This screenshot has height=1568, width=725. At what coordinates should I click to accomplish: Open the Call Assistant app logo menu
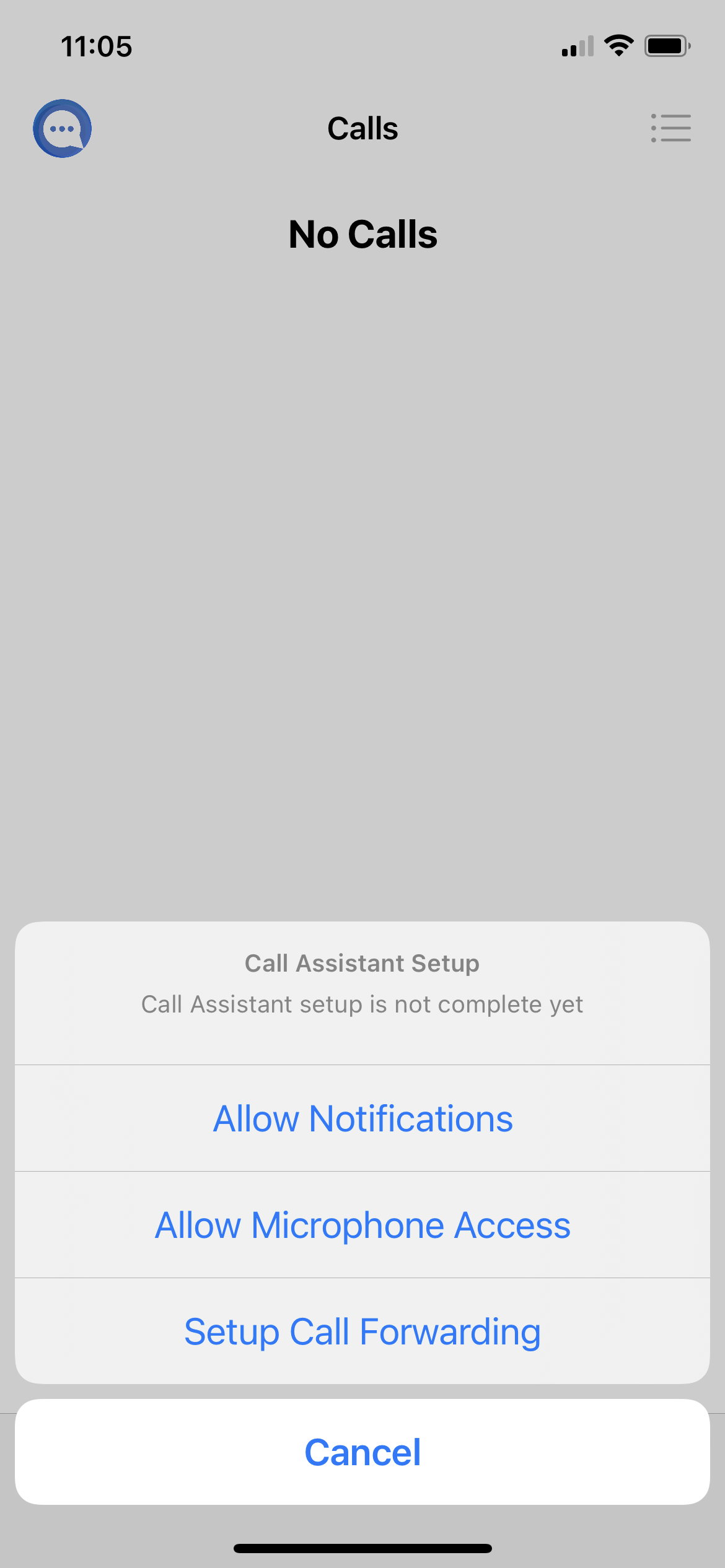click(x=62, y=128)
